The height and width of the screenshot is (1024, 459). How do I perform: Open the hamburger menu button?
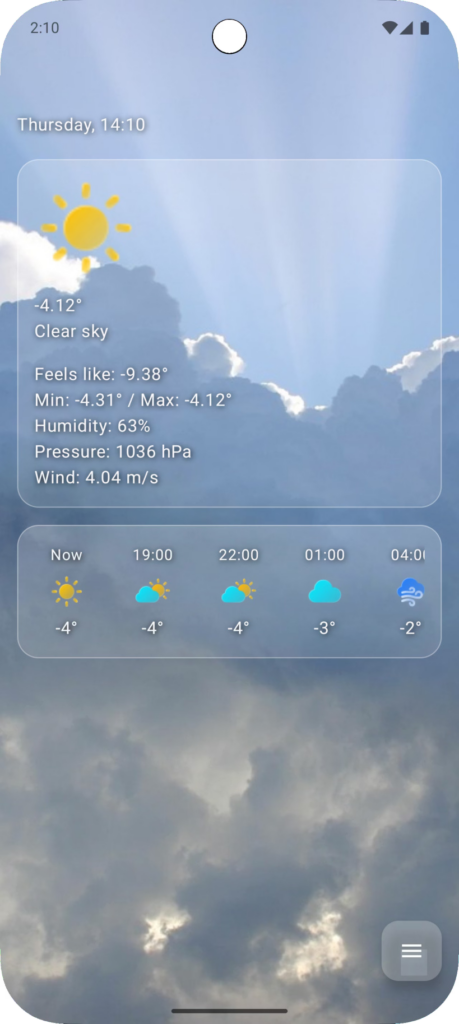click(x=411, y=951)
